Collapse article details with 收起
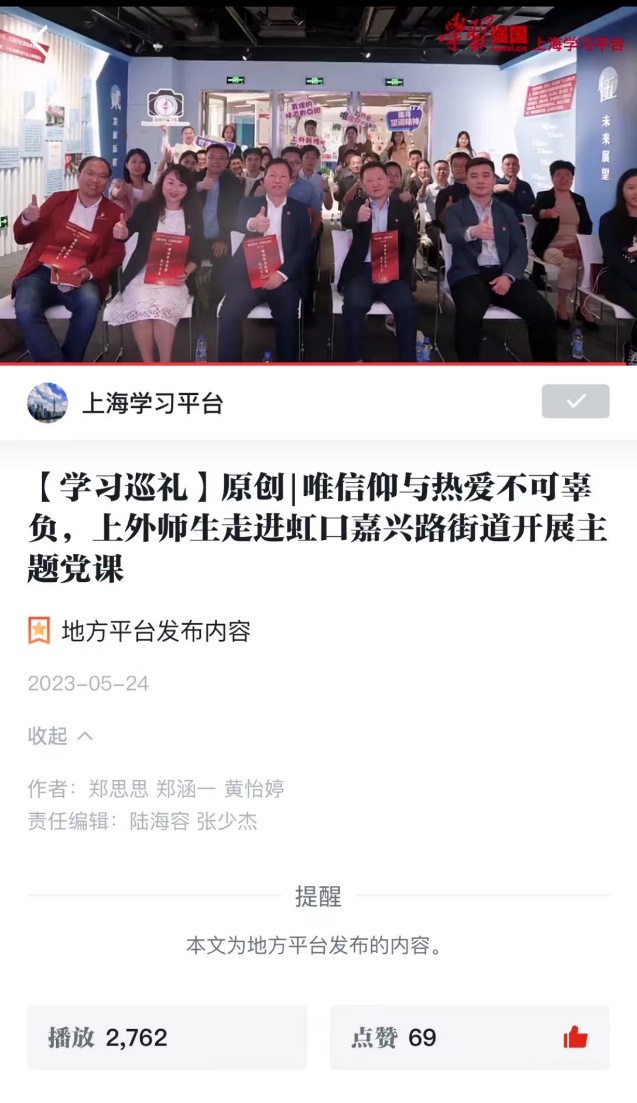This screenshot has width=637, height=1103. (x=60, y=736)
